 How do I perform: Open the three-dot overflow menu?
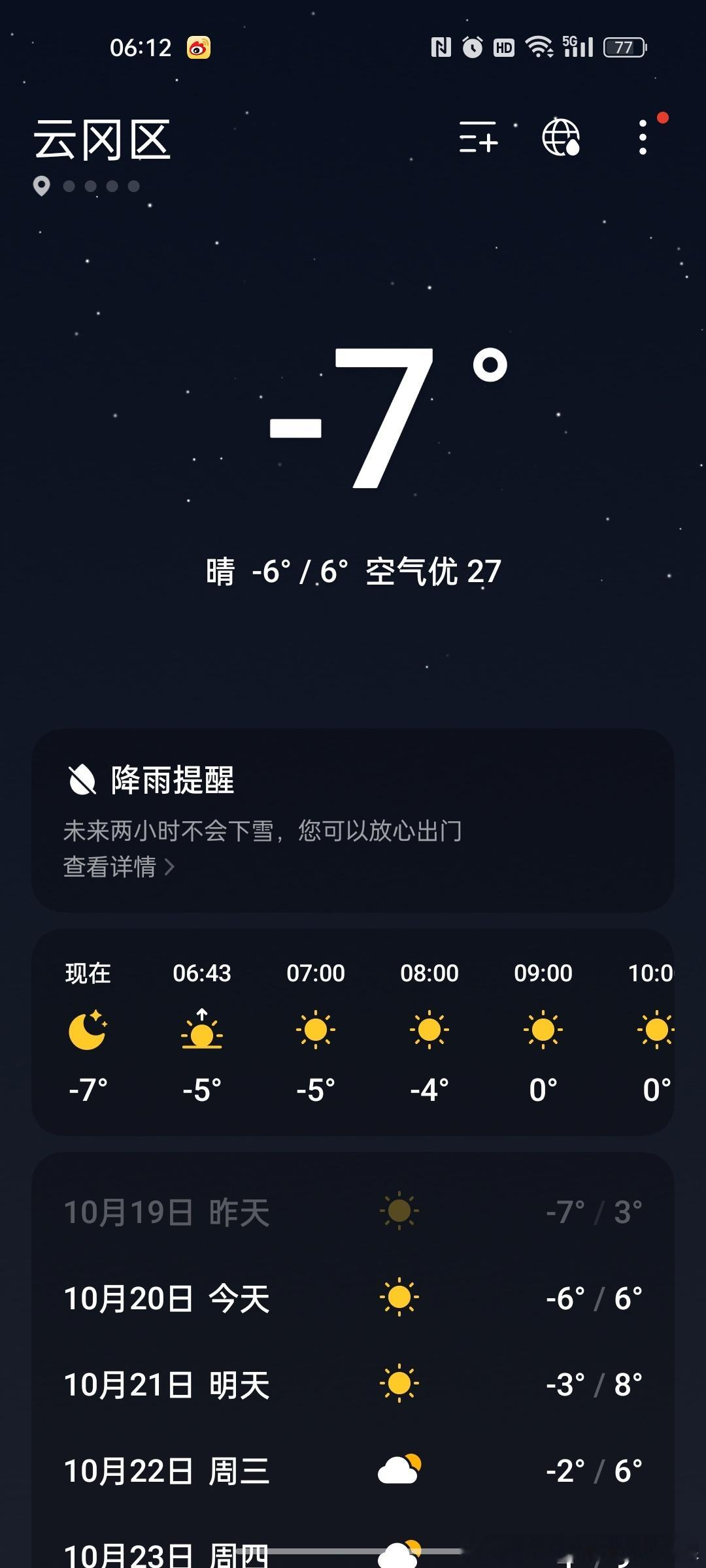pyautogui.click(x=643, y=137)
